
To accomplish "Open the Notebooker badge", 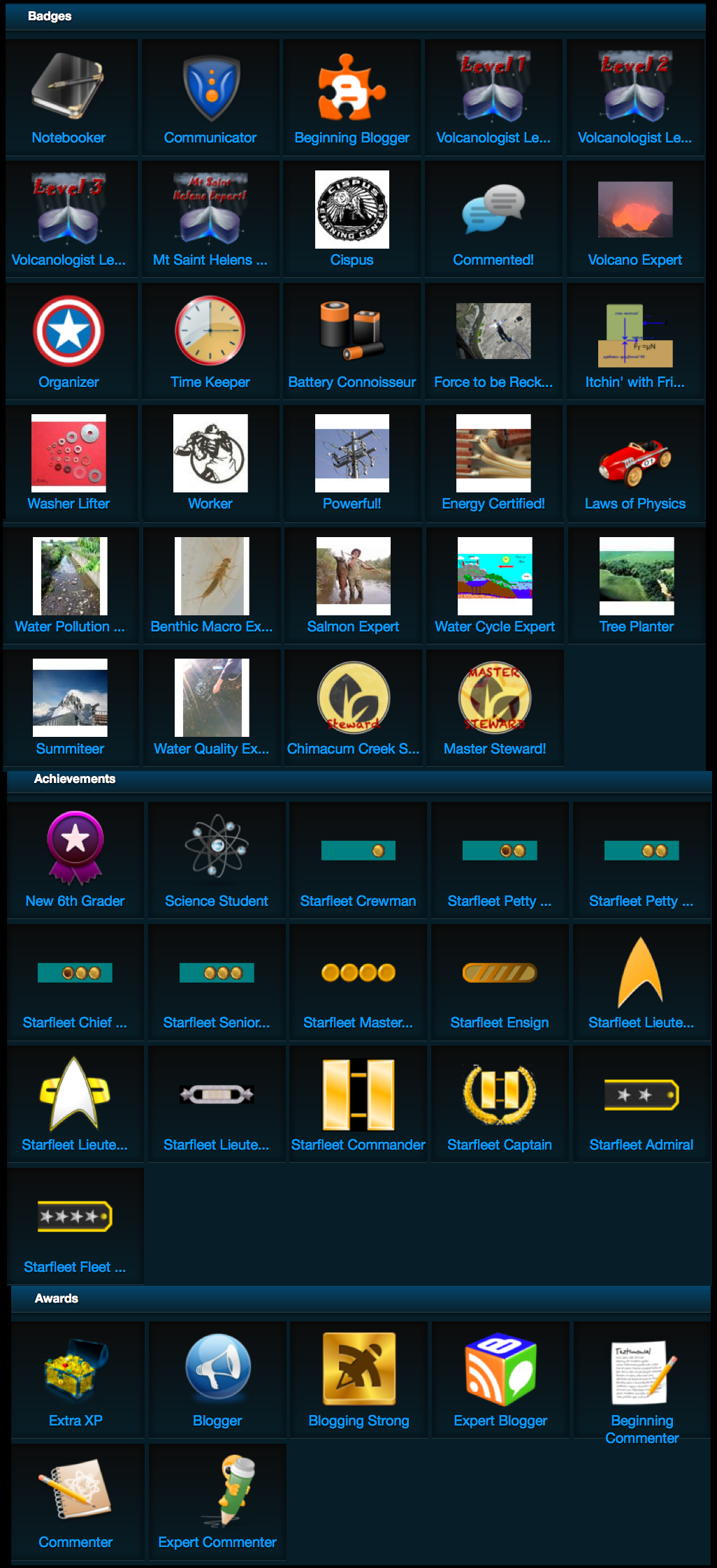I will 68,97.
